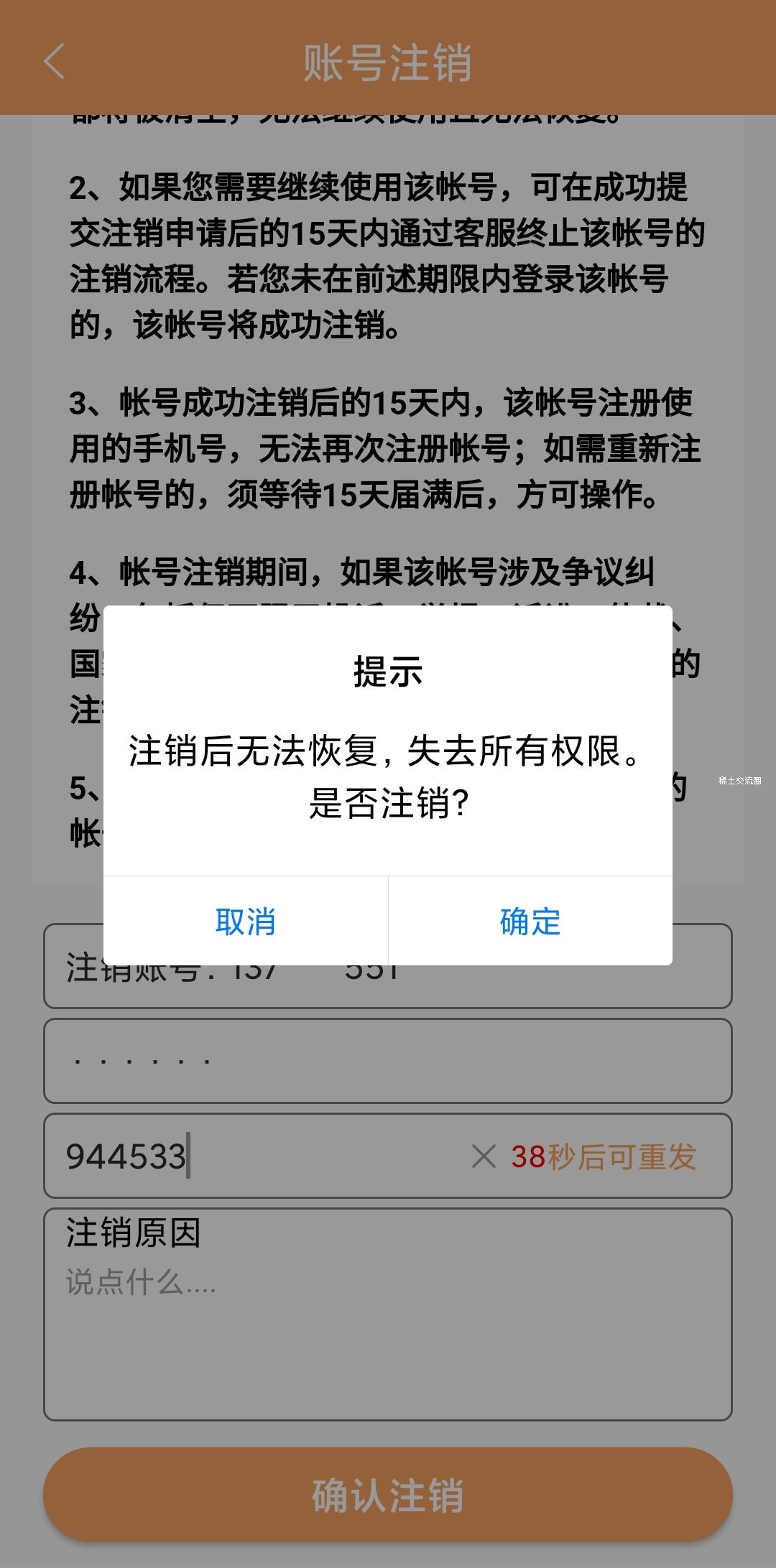Focus the verification code field showing 944533
The image size is (776, 1568).
click(251, 1156)
